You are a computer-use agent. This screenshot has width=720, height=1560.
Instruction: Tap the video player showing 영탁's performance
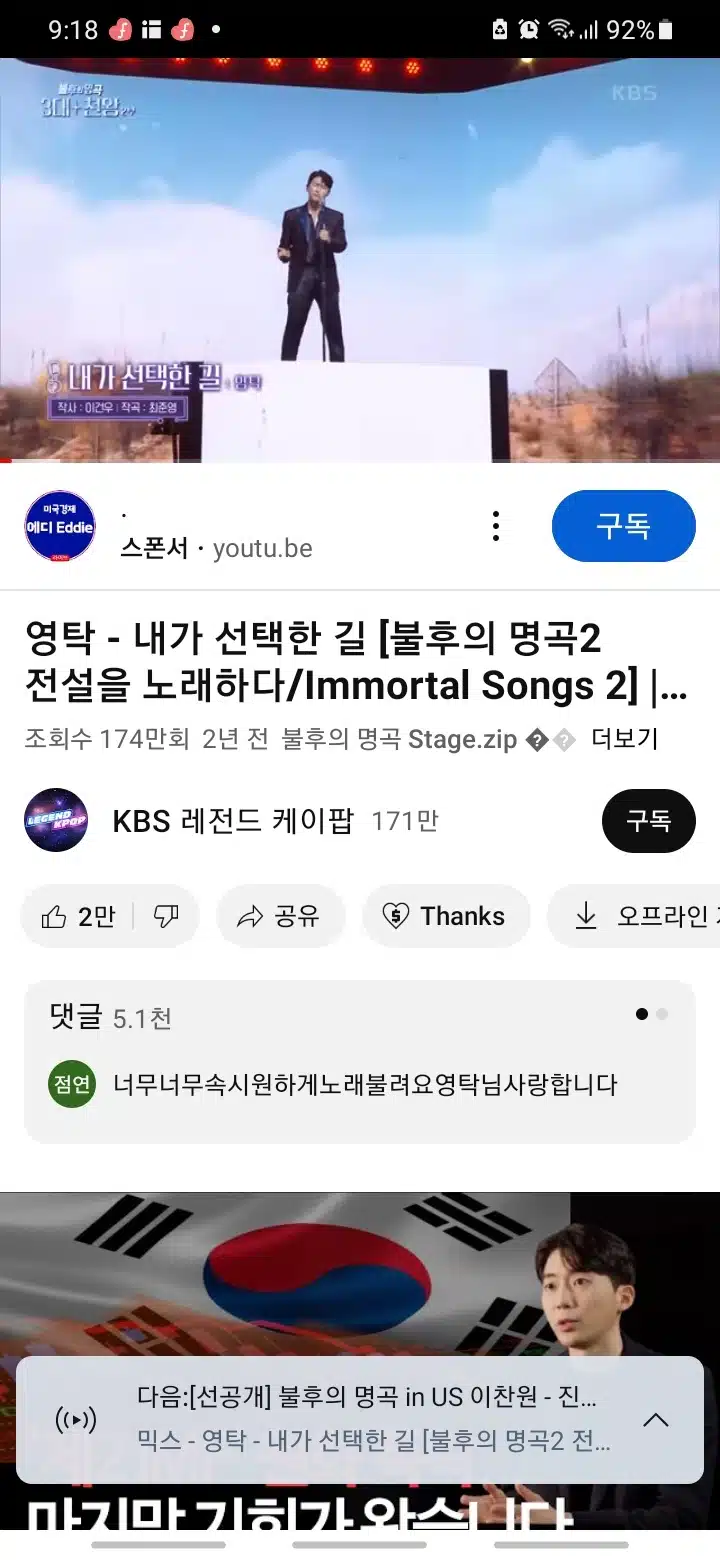point(360,260)
